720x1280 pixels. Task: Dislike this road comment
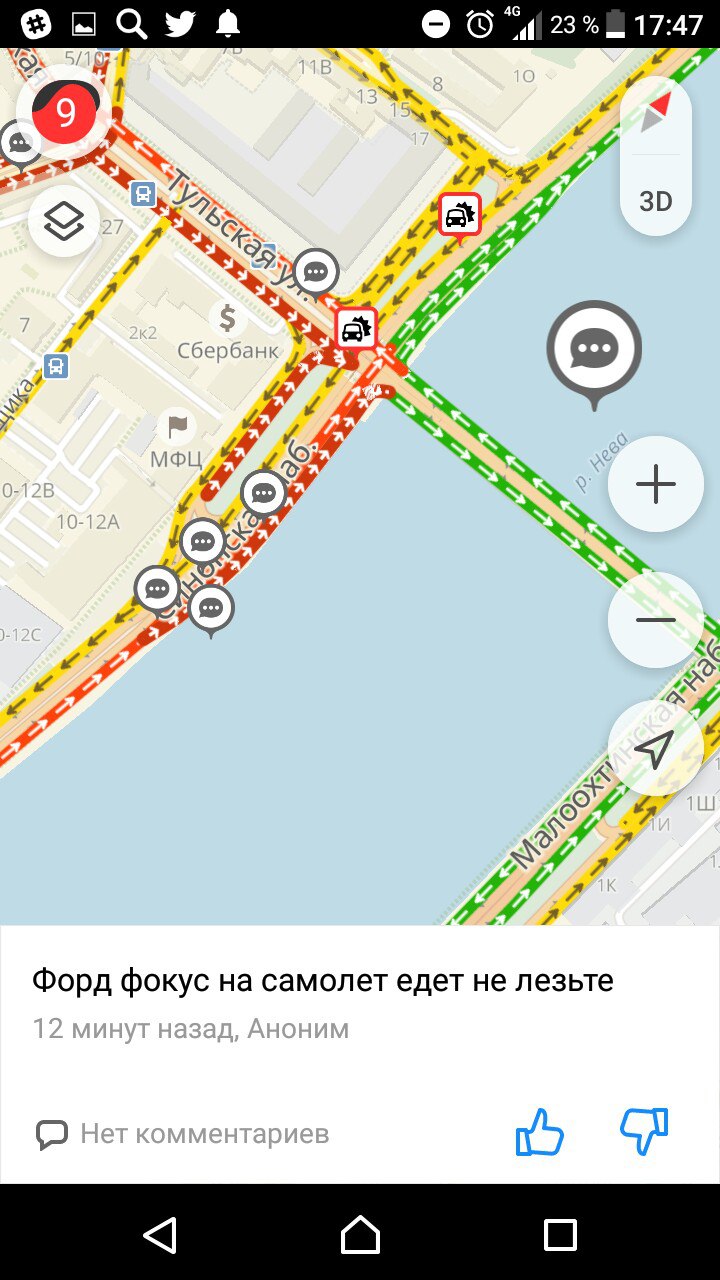644,1132
